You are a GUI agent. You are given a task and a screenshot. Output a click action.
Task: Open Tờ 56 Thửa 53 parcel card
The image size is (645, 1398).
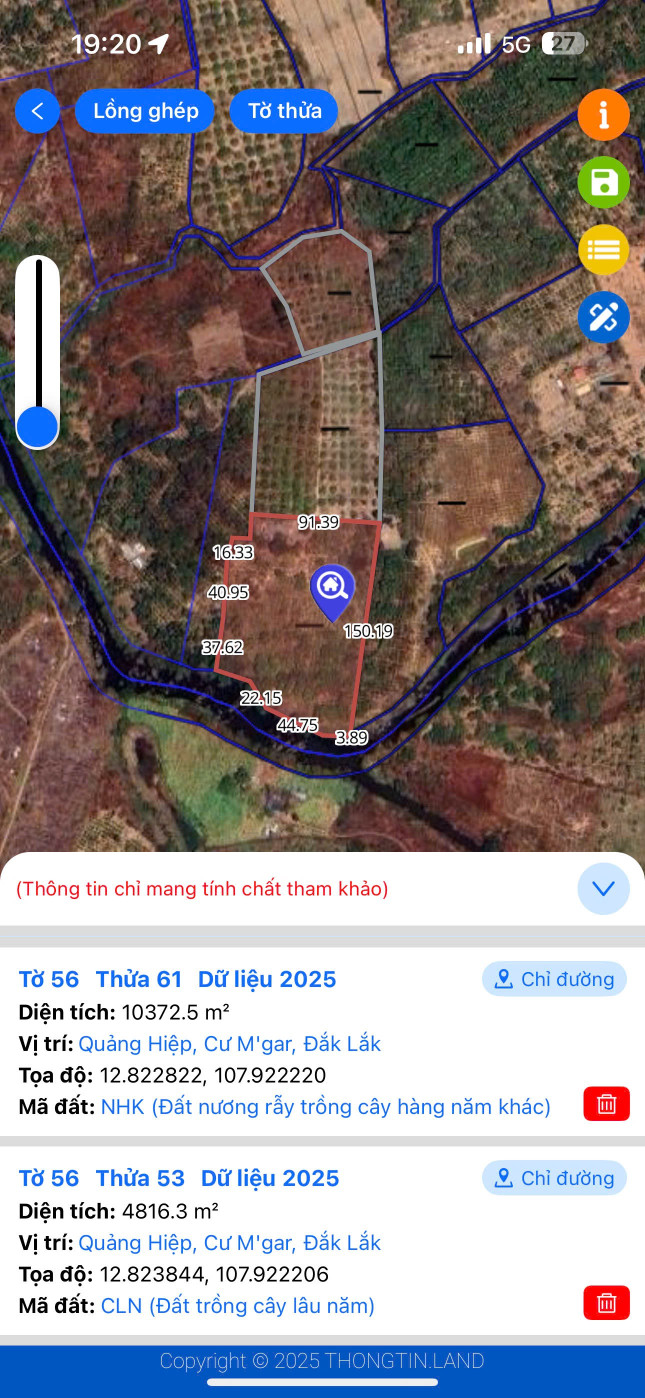click(179, 1178)
